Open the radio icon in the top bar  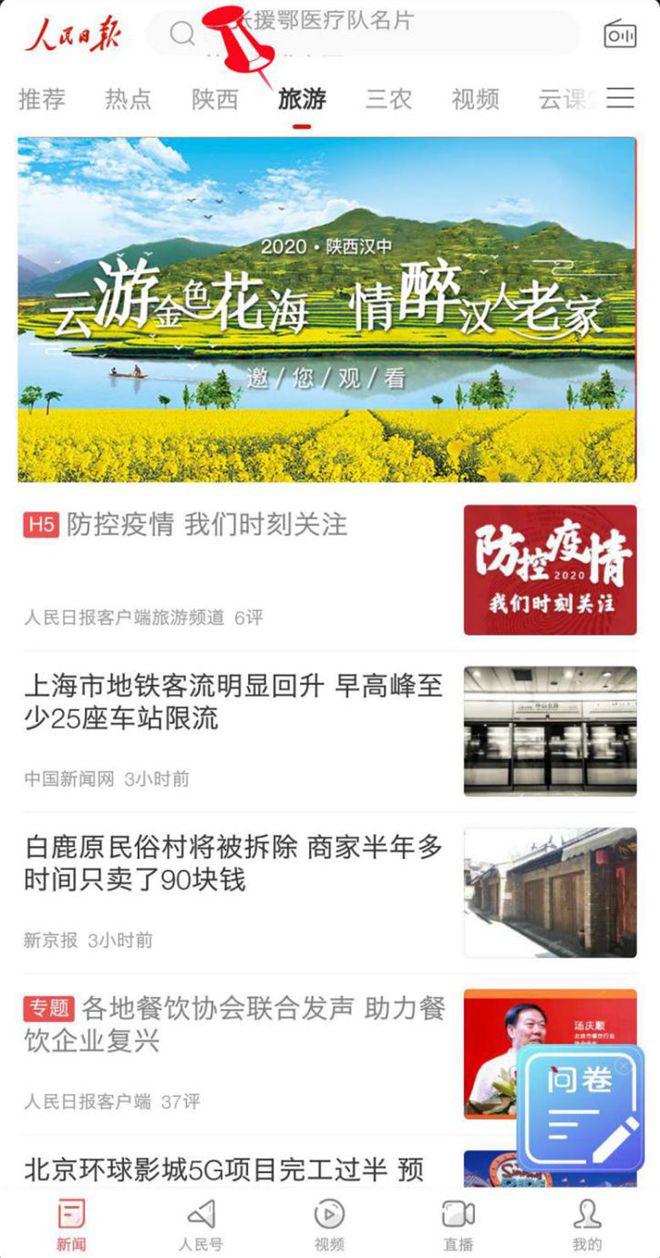[619, 35]
